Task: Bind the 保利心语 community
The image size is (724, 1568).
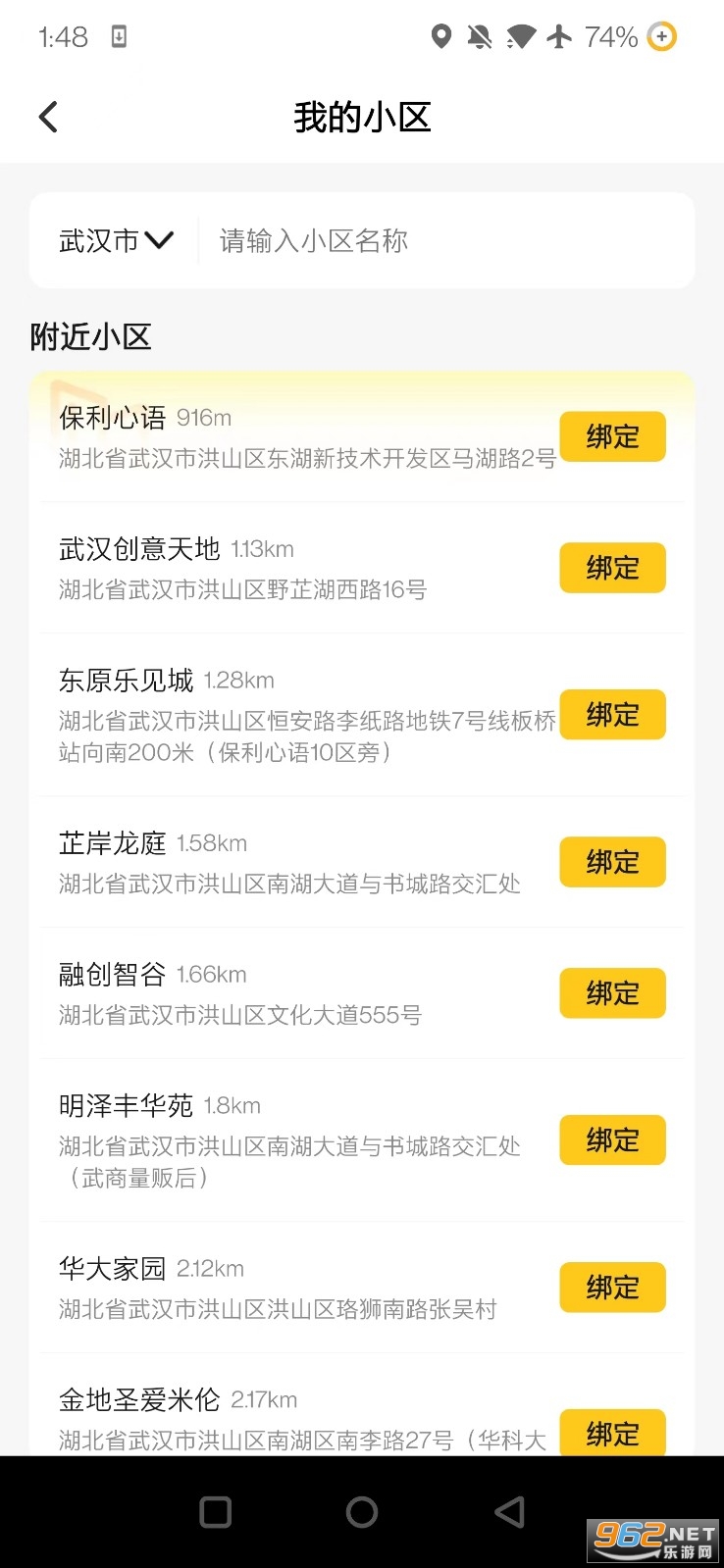Action: pos(612,436)
